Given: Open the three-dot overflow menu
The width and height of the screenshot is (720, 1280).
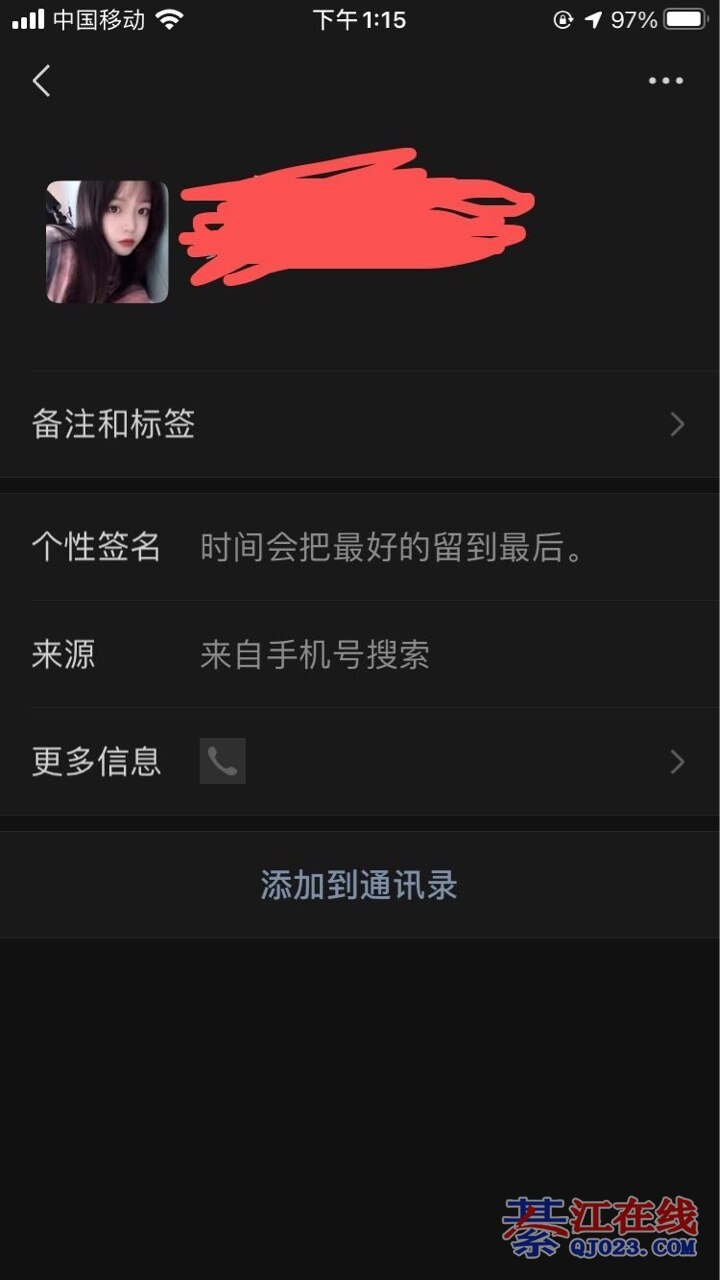Looking at the screenshot, I should tap(665, 81).
